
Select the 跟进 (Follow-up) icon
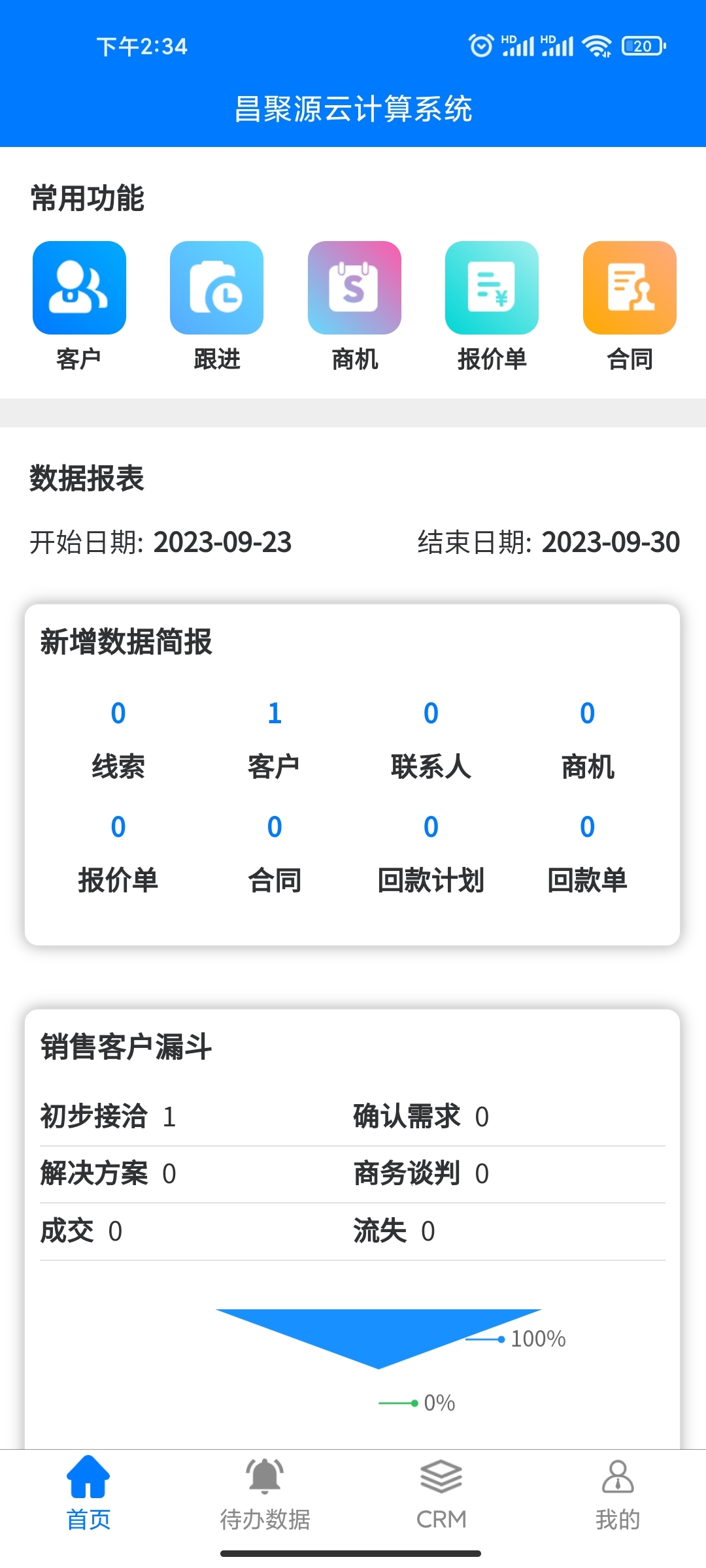pos(216,288)
